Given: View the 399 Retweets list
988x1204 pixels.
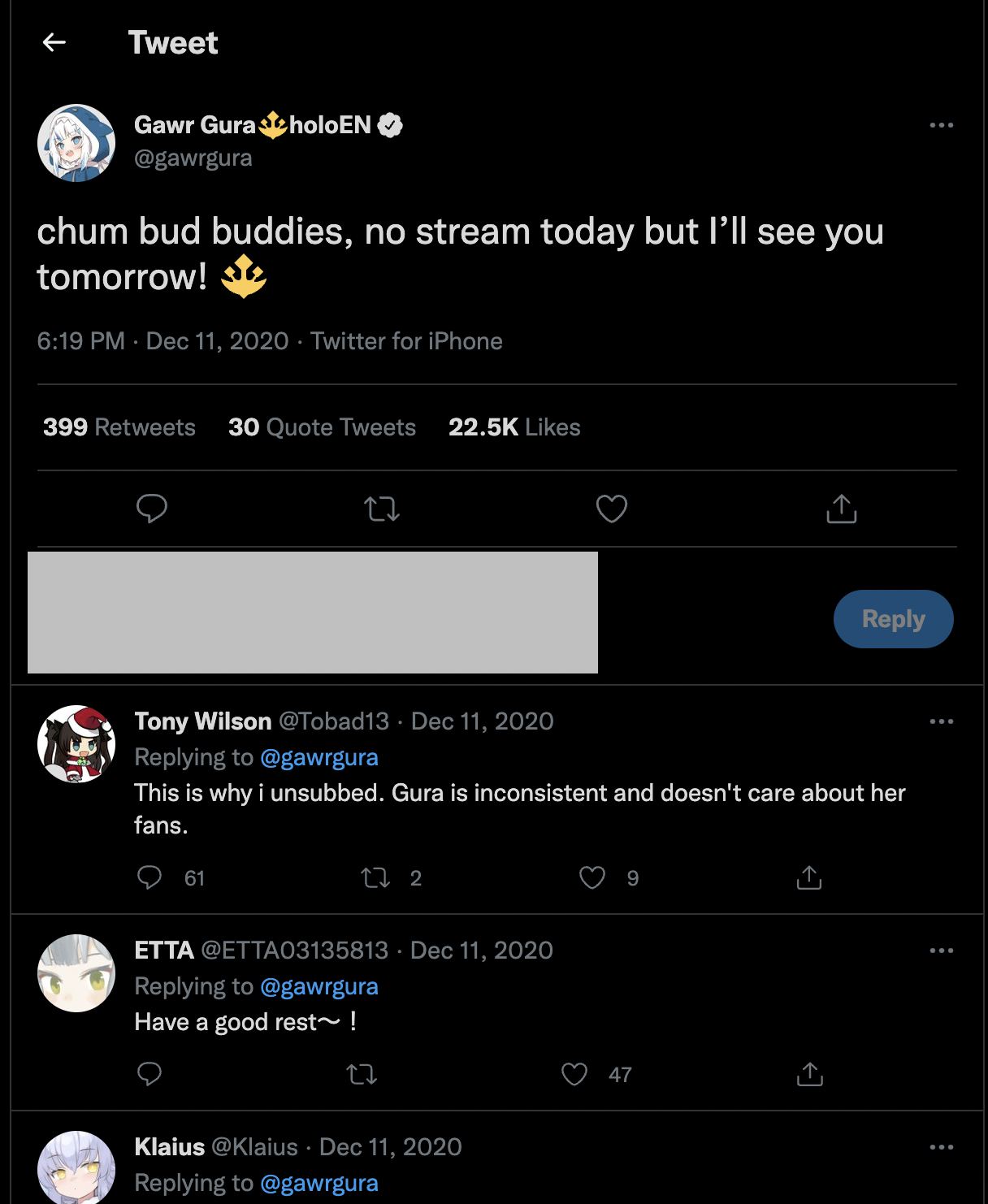Looking at the screenshot, I should coord(119,427).
